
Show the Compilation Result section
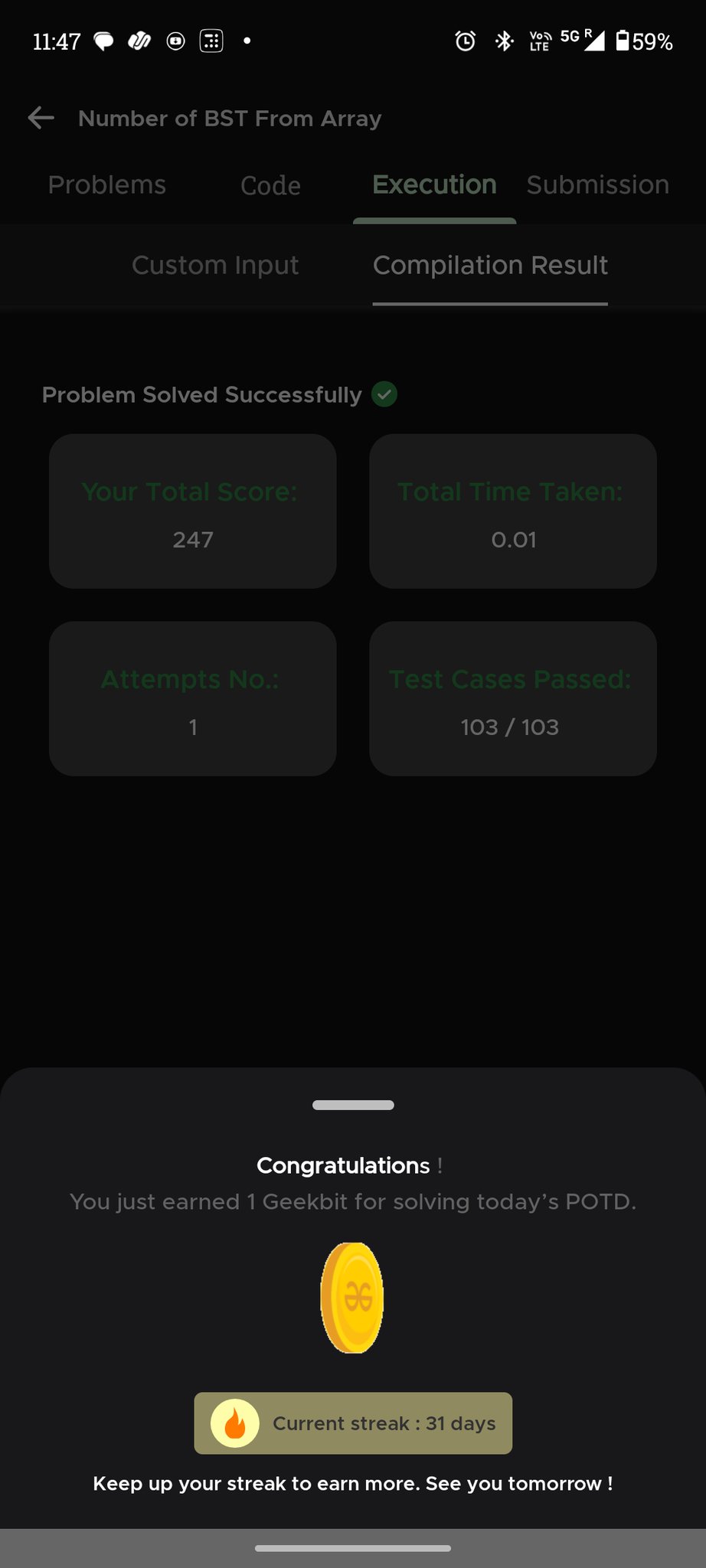tap(490, 266)
